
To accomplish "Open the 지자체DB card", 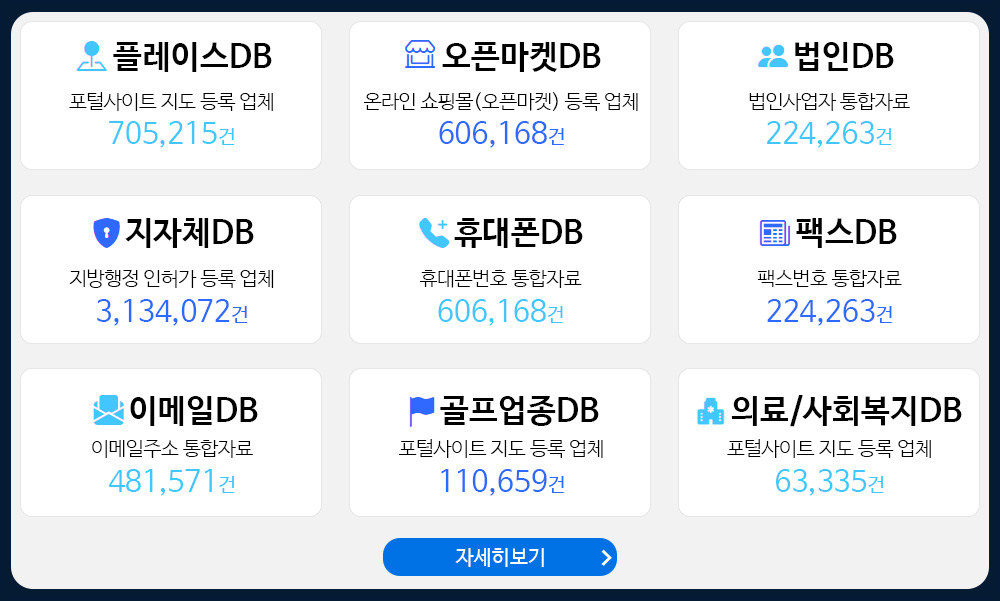I will 171,270.
